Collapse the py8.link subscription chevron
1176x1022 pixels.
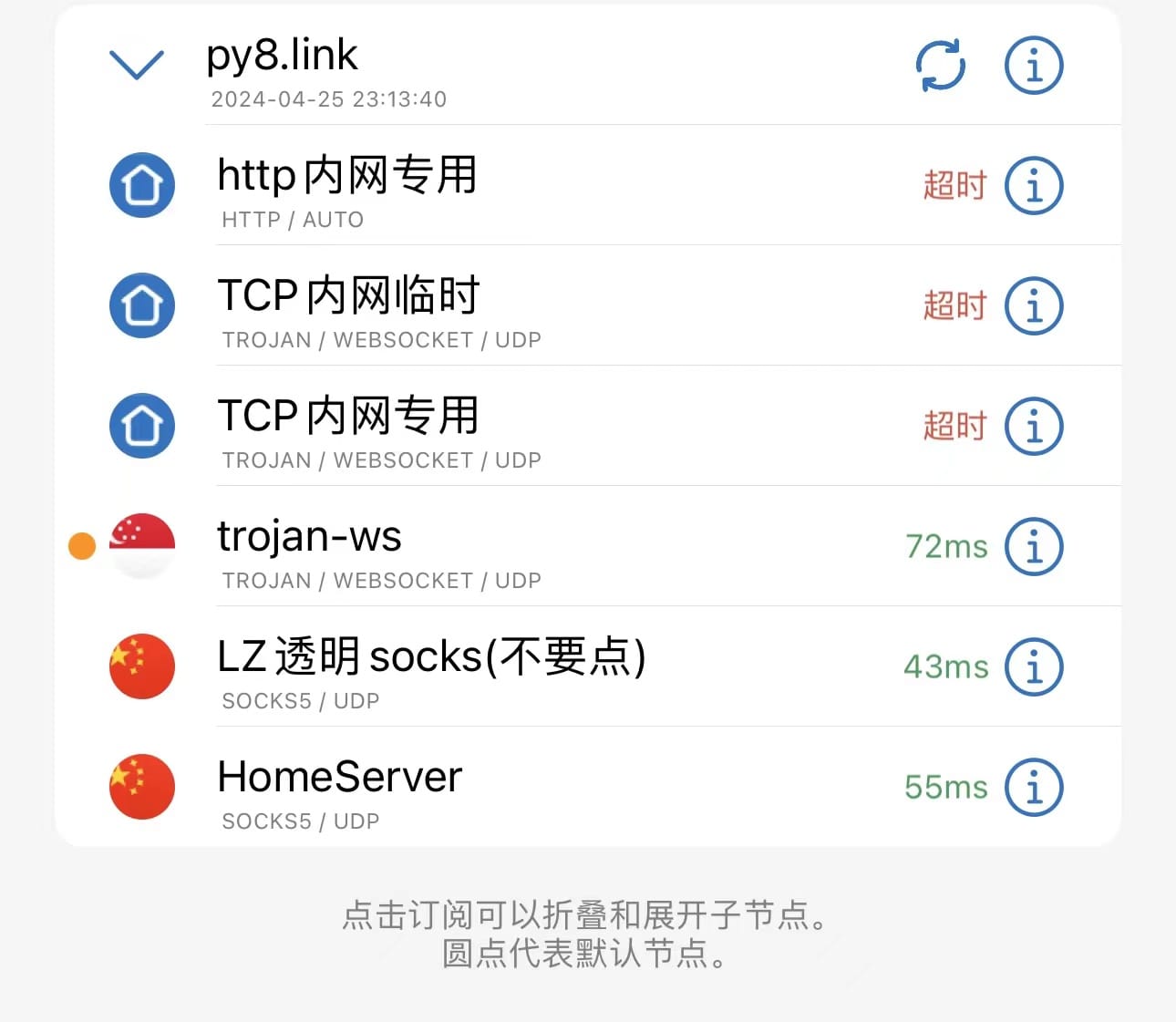137,65
